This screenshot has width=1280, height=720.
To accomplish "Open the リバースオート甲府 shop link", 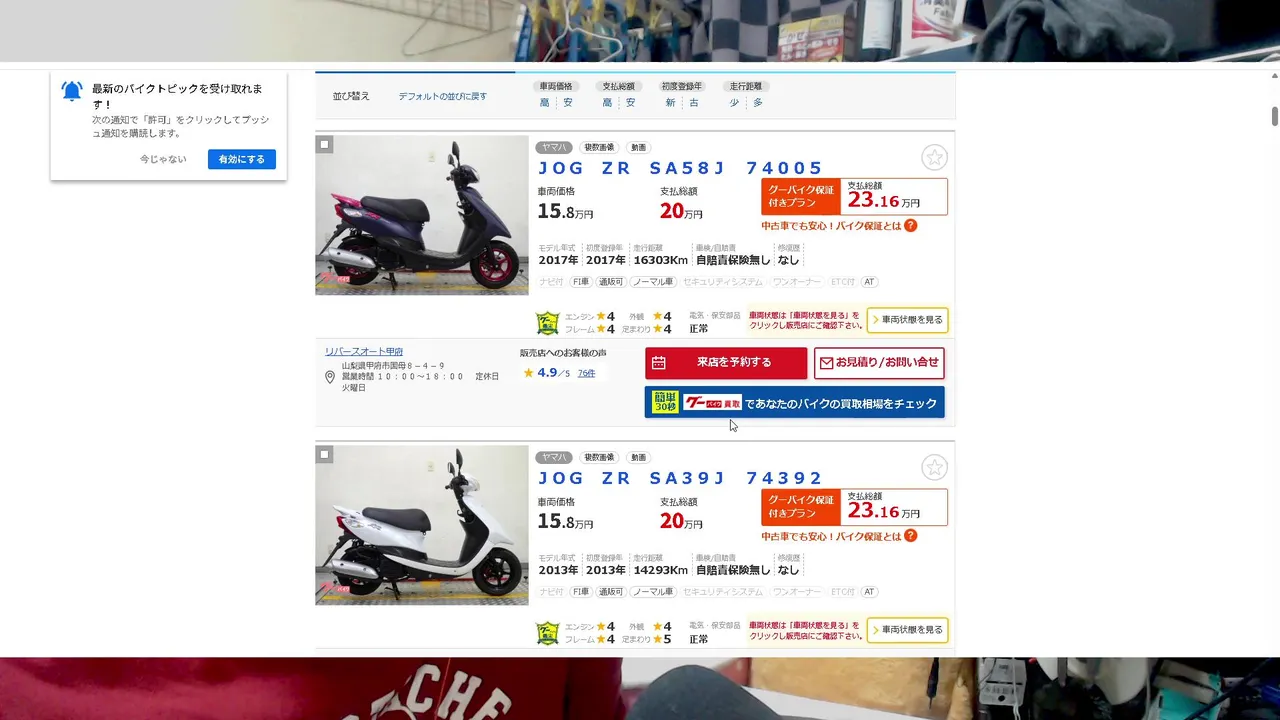I will (364, 352).
